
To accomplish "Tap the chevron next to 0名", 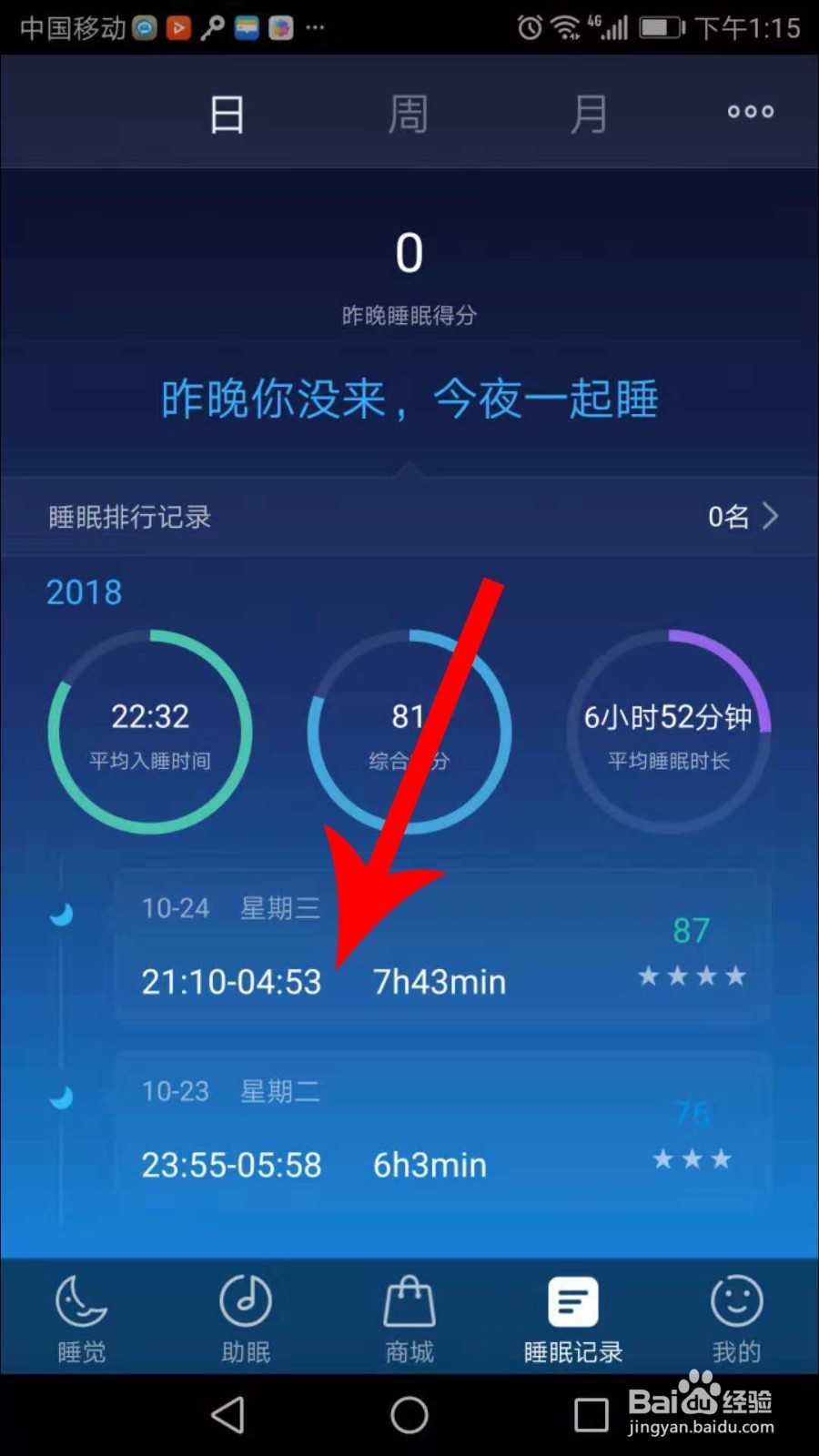I will click(772, 517).
